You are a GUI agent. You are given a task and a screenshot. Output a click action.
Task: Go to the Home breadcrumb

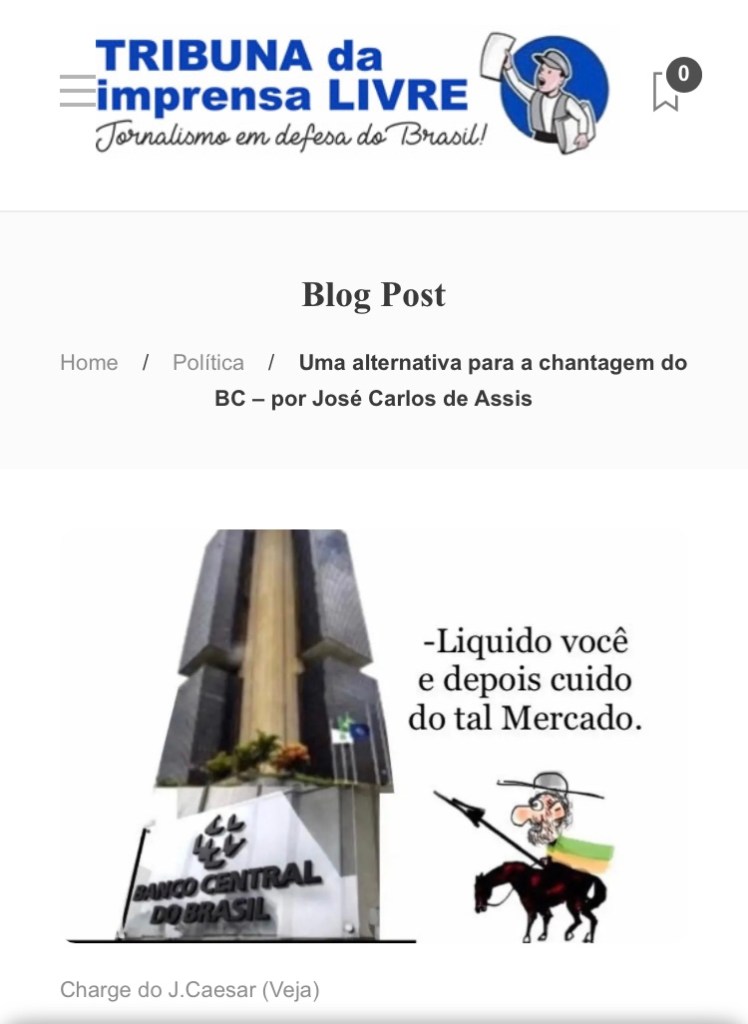(89, 362)
